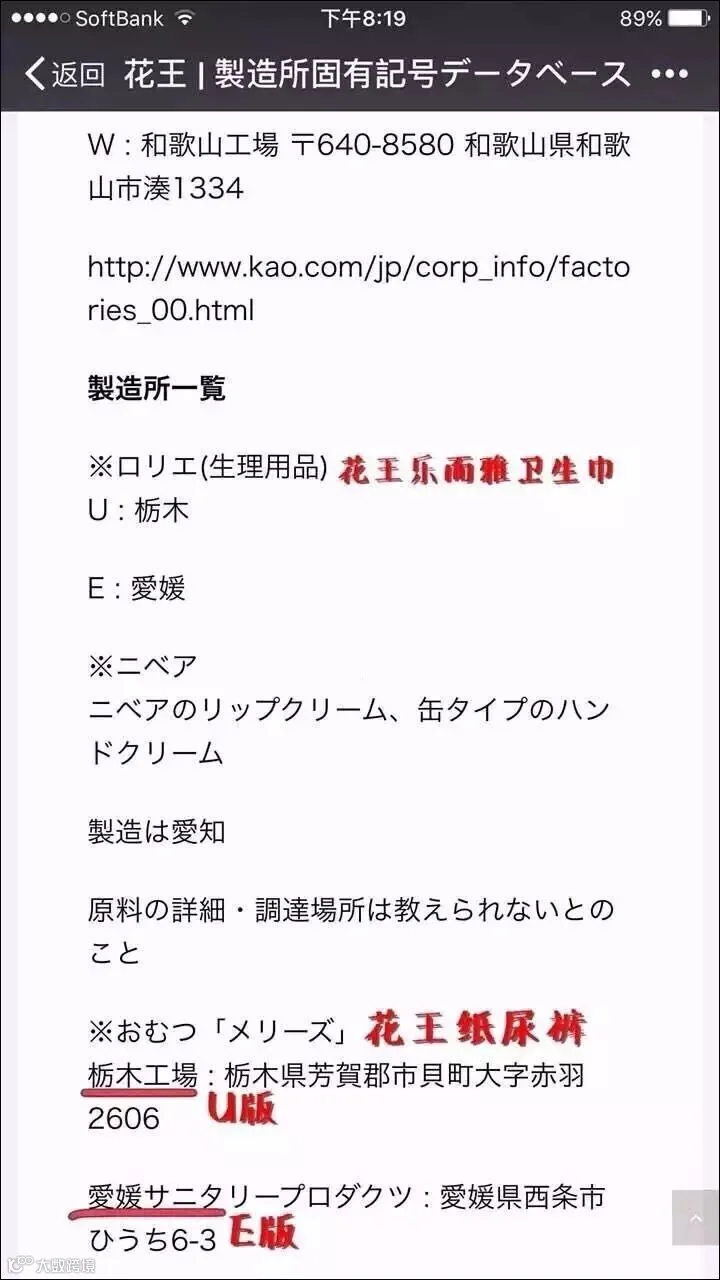The width and height of the screenshot is (720, 1280).
Task: Go back with the 返回 button
Action: [64, 74]
